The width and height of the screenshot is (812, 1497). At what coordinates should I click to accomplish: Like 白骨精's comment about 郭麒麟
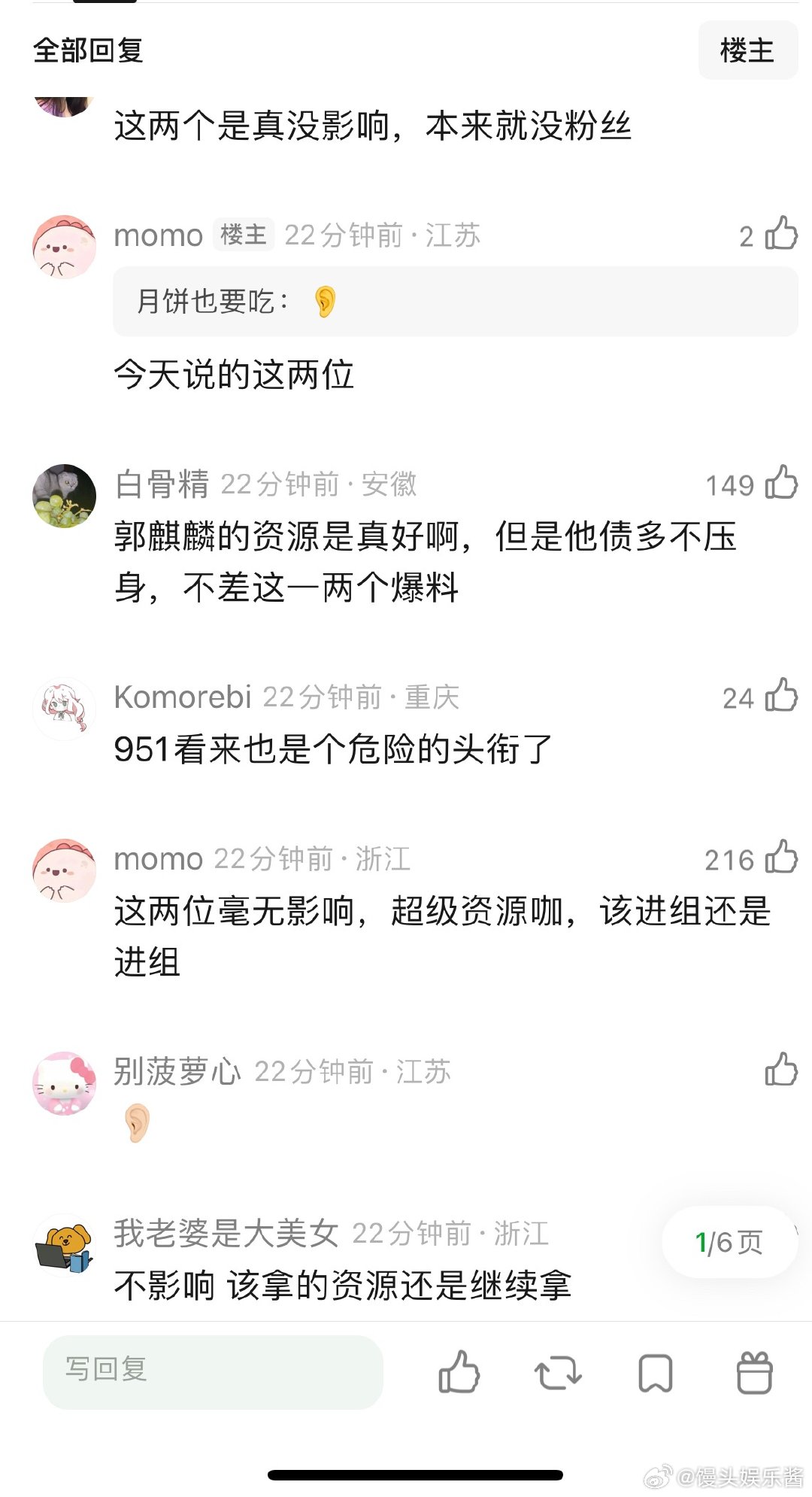tap(780, 485)
